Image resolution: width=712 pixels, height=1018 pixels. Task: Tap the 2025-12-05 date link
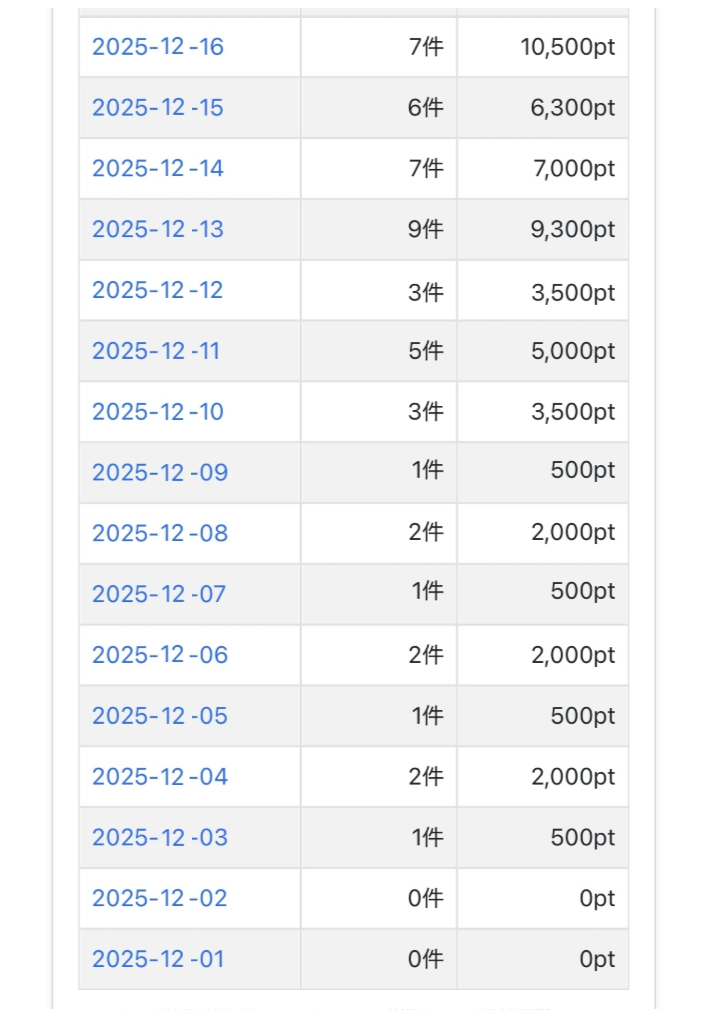160,716
